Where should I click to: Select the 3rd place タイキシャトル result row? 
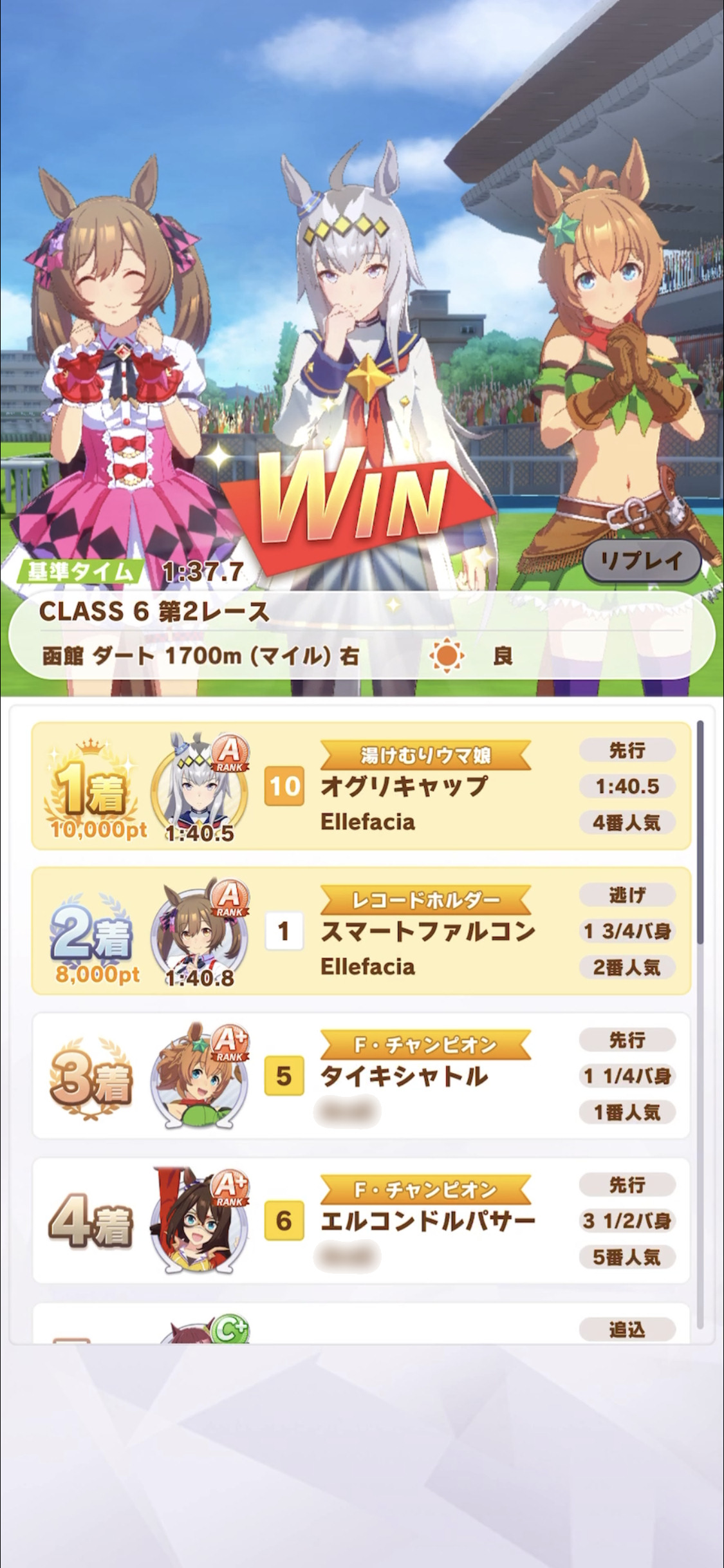[361, 1076]
